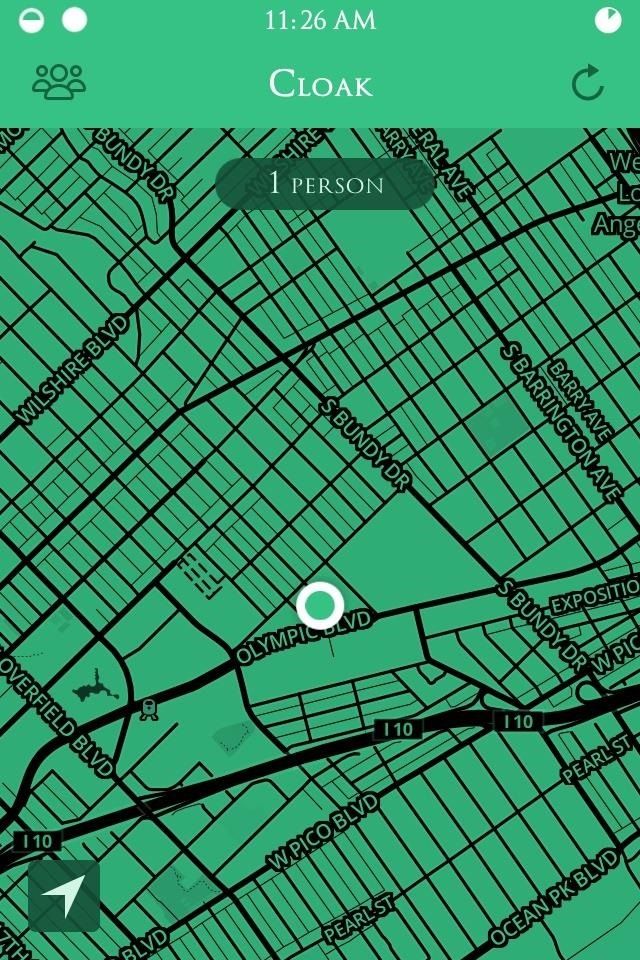Select the location marker near Olympic Blvd

(x=320, y=605)
